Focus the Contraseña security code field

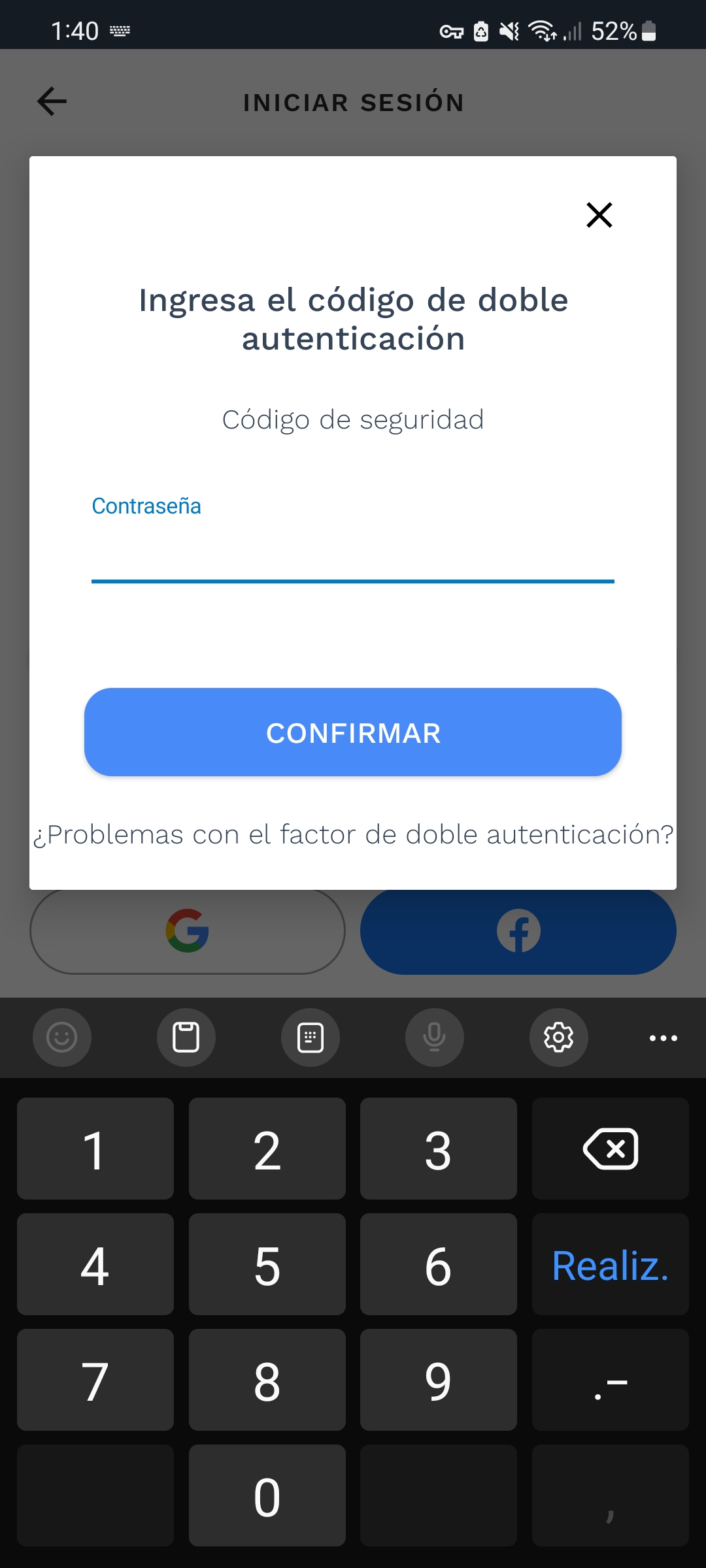coord(353,552)
